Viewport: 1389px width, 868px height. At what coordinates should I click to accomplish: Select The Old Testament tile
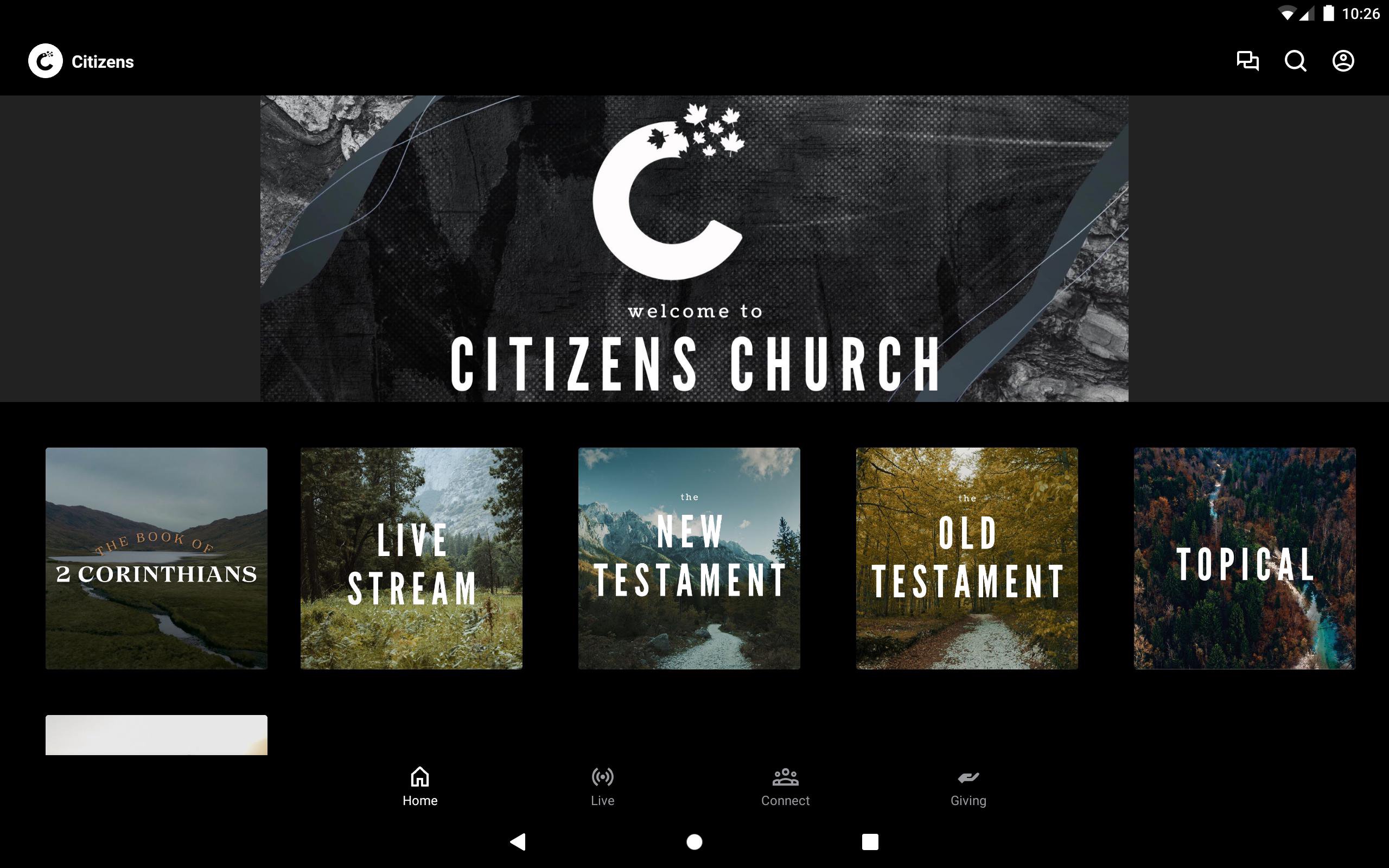click(x=966, y=558)
